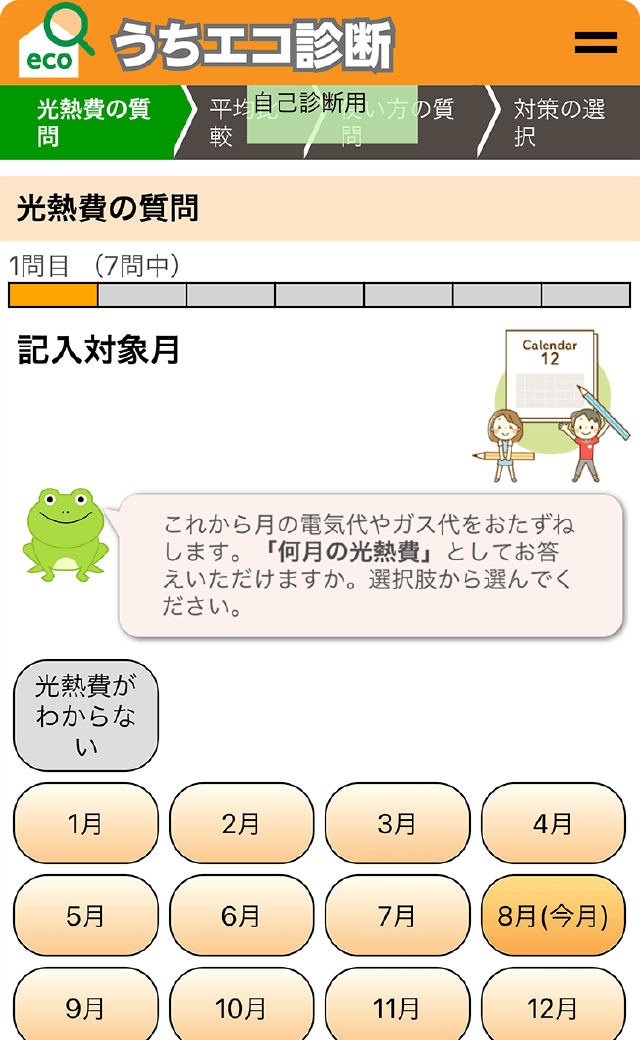This screenshot has height=1040, width=640.
Task: Select the 3月 button
Action: click(398, 823)
